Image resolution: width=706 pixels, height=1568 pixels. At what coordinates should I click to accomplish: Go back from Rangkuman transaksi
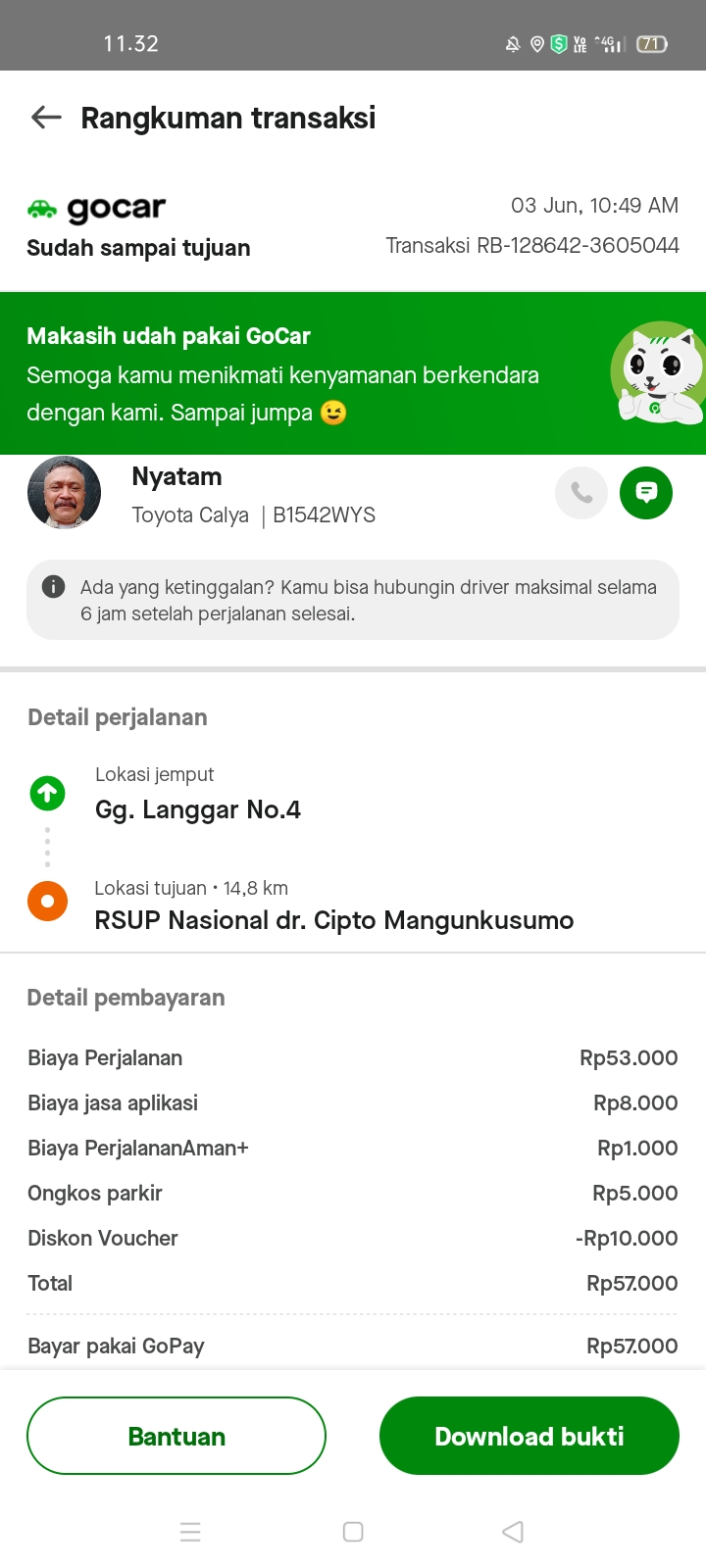pyautogui.click(x=46, y=119)
